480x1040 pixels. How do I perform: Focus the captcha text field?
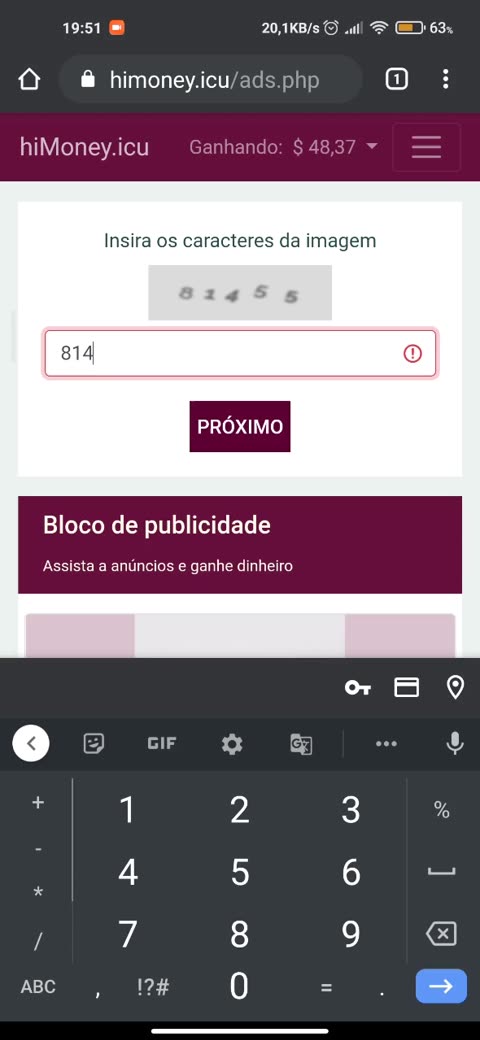[240, 354]
